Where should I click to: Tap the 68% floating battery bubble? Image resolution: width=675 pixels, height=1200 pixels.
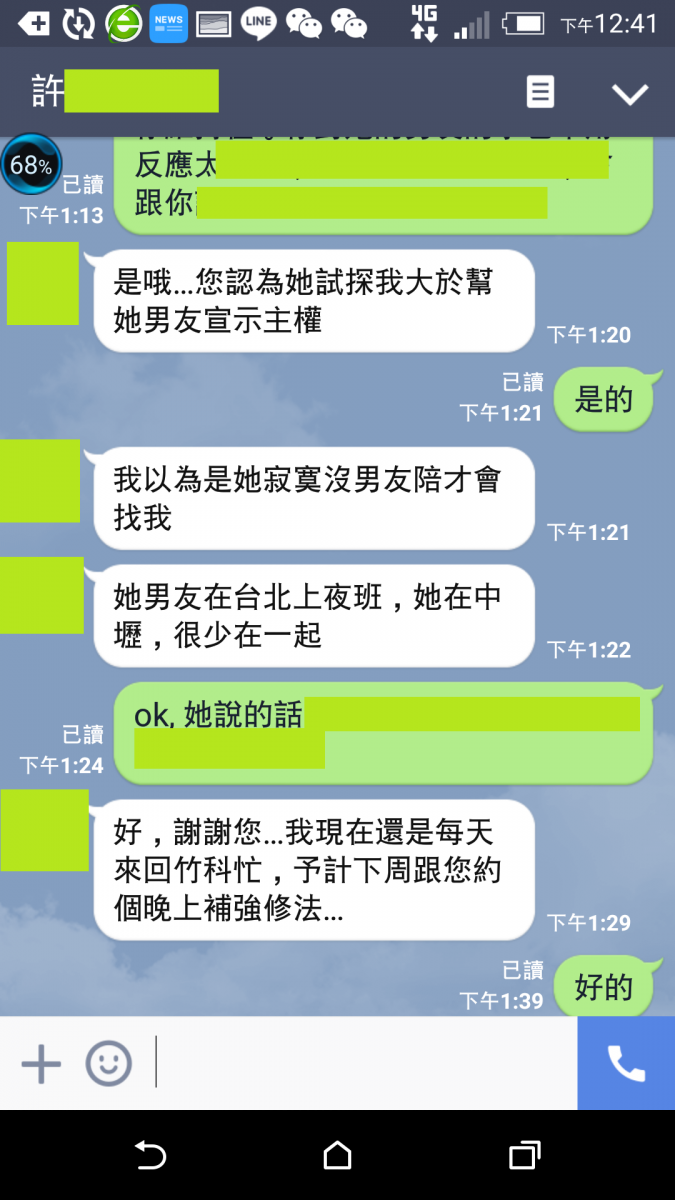[x=31, y=165]
